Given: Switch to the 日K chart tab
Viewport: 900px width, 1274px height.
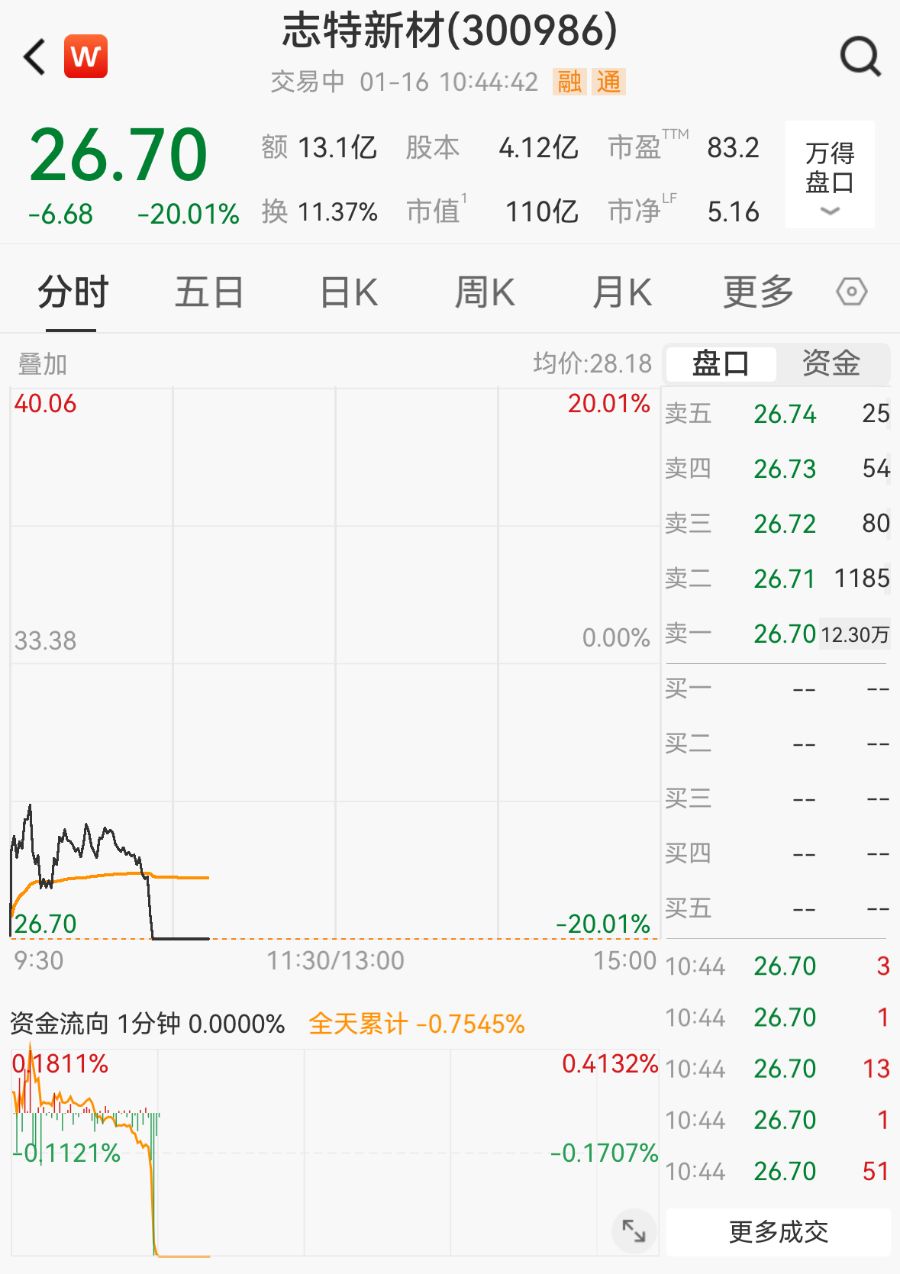Looking at the screenshot, I should [x=348, y=293].
